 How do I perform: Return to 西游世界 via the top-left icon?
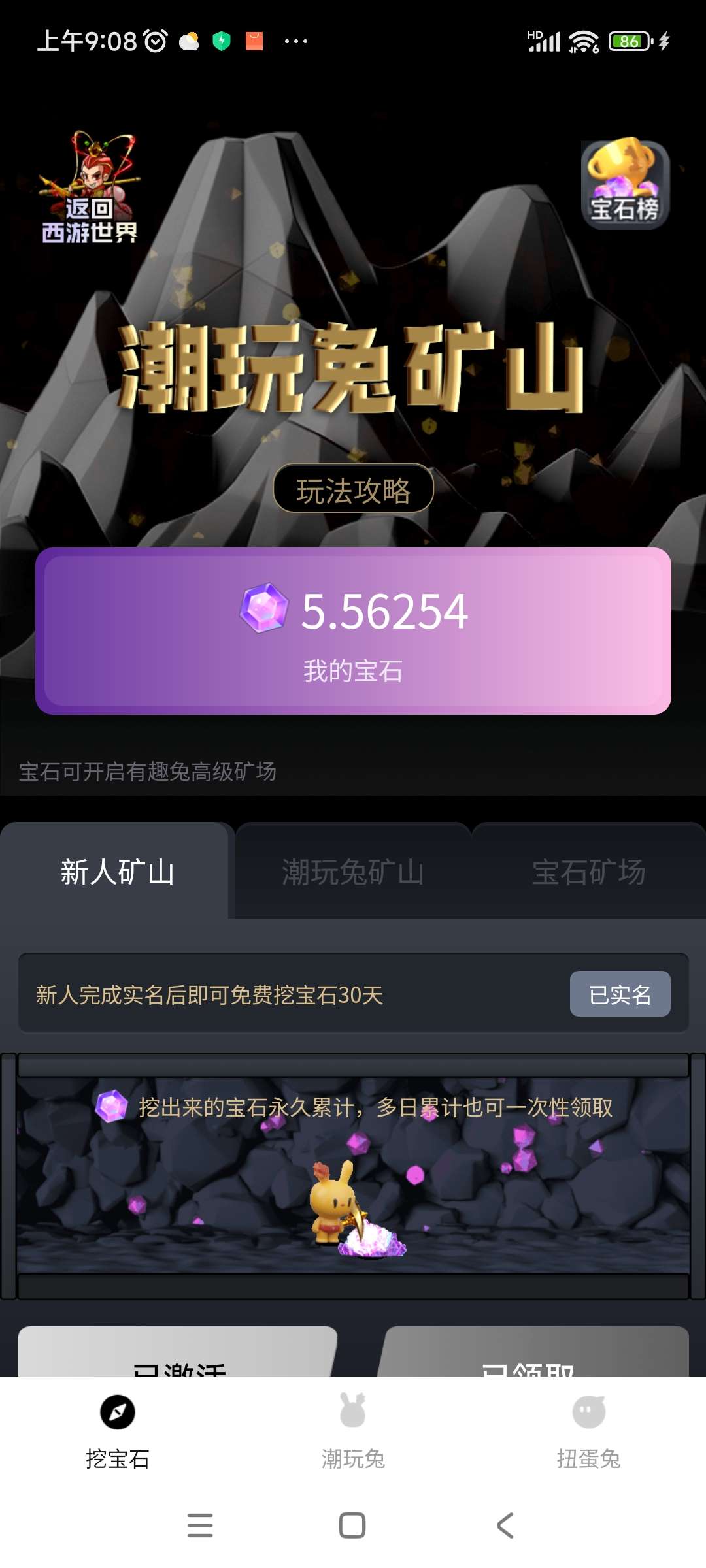[90, 189]
